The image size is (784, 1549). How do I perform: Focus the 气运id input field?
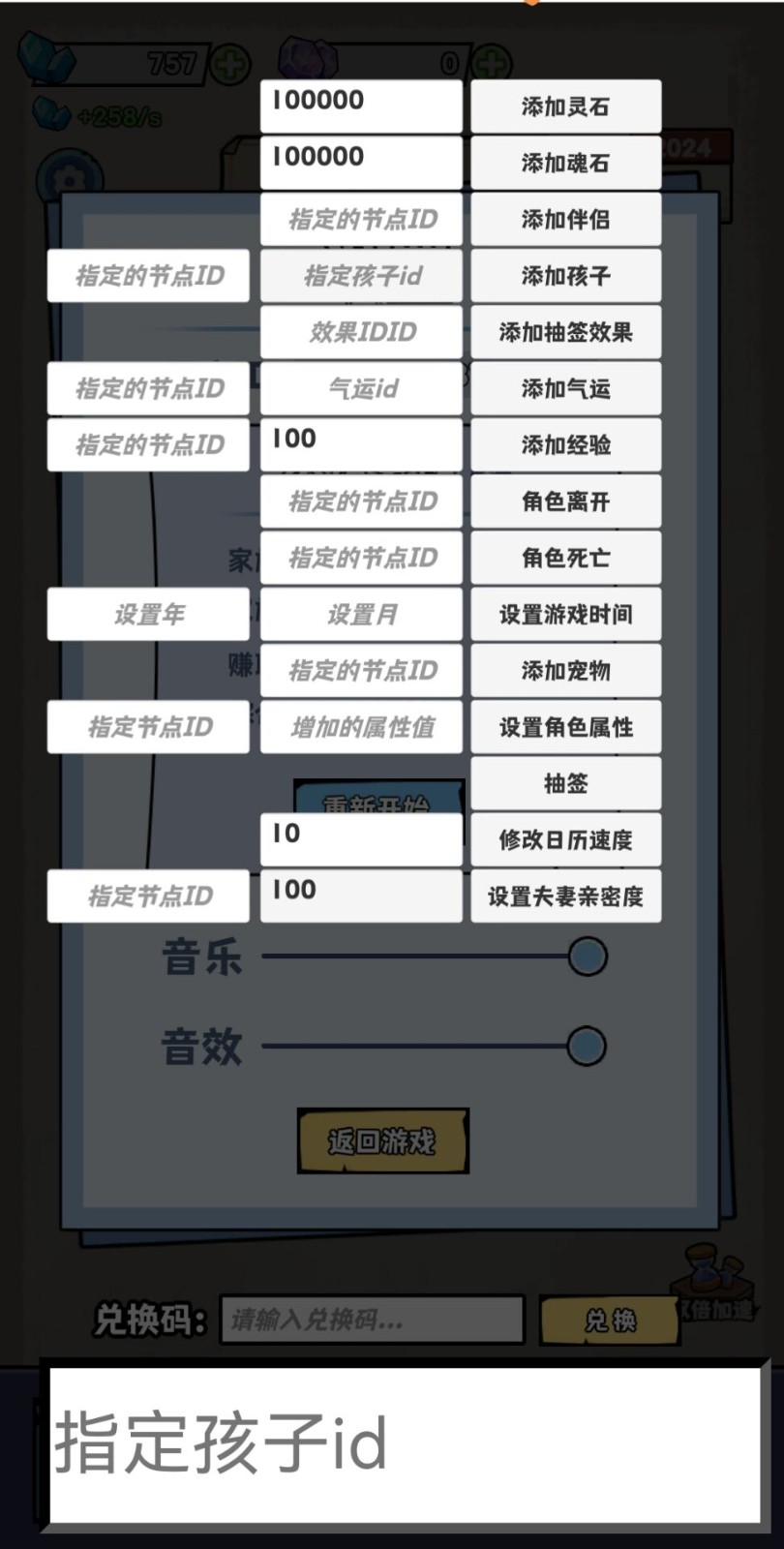tap(361, 388)
